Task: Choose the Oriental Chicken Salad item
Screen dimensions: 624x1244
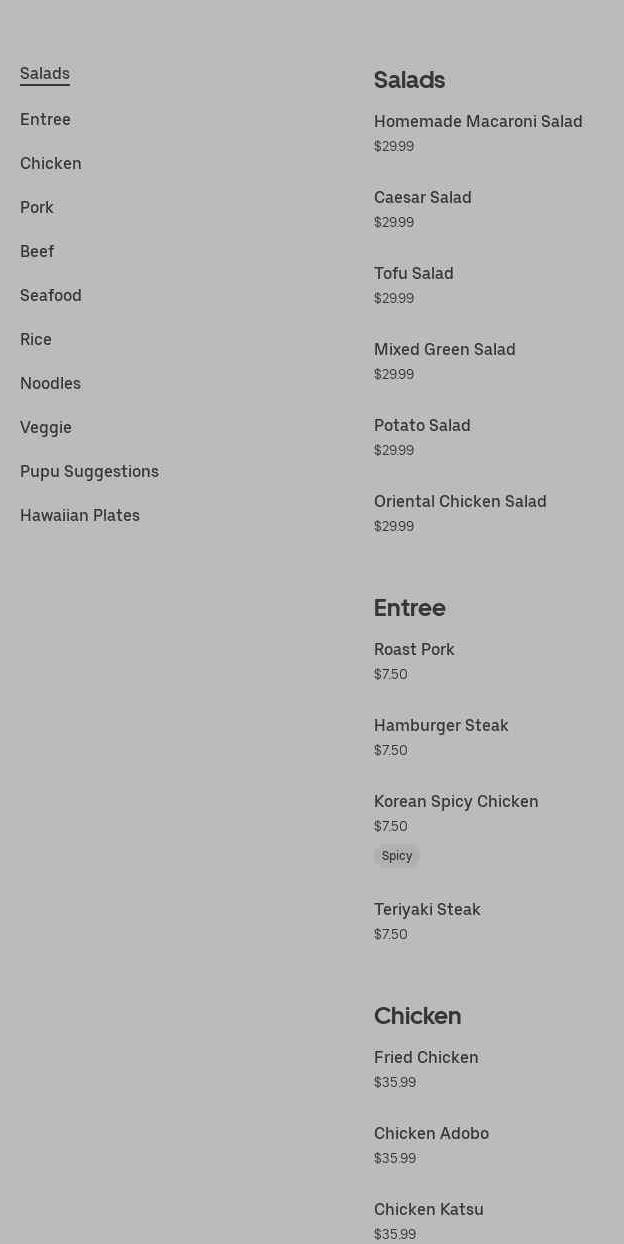Action: 460,502
